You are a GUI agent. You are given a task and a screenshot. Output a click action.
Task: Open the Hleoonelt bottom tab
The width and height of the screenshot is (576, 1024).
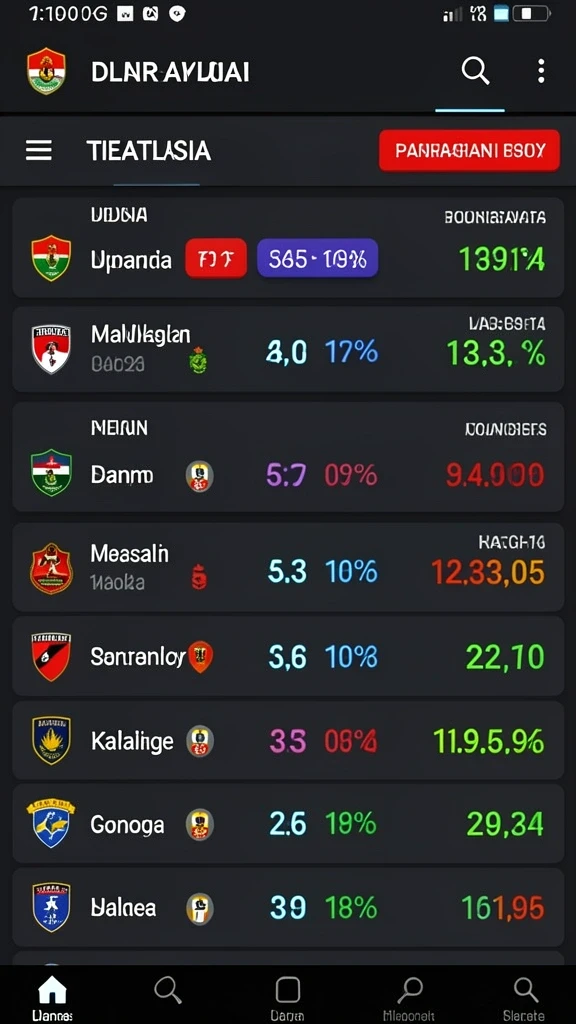coord(409,999)
